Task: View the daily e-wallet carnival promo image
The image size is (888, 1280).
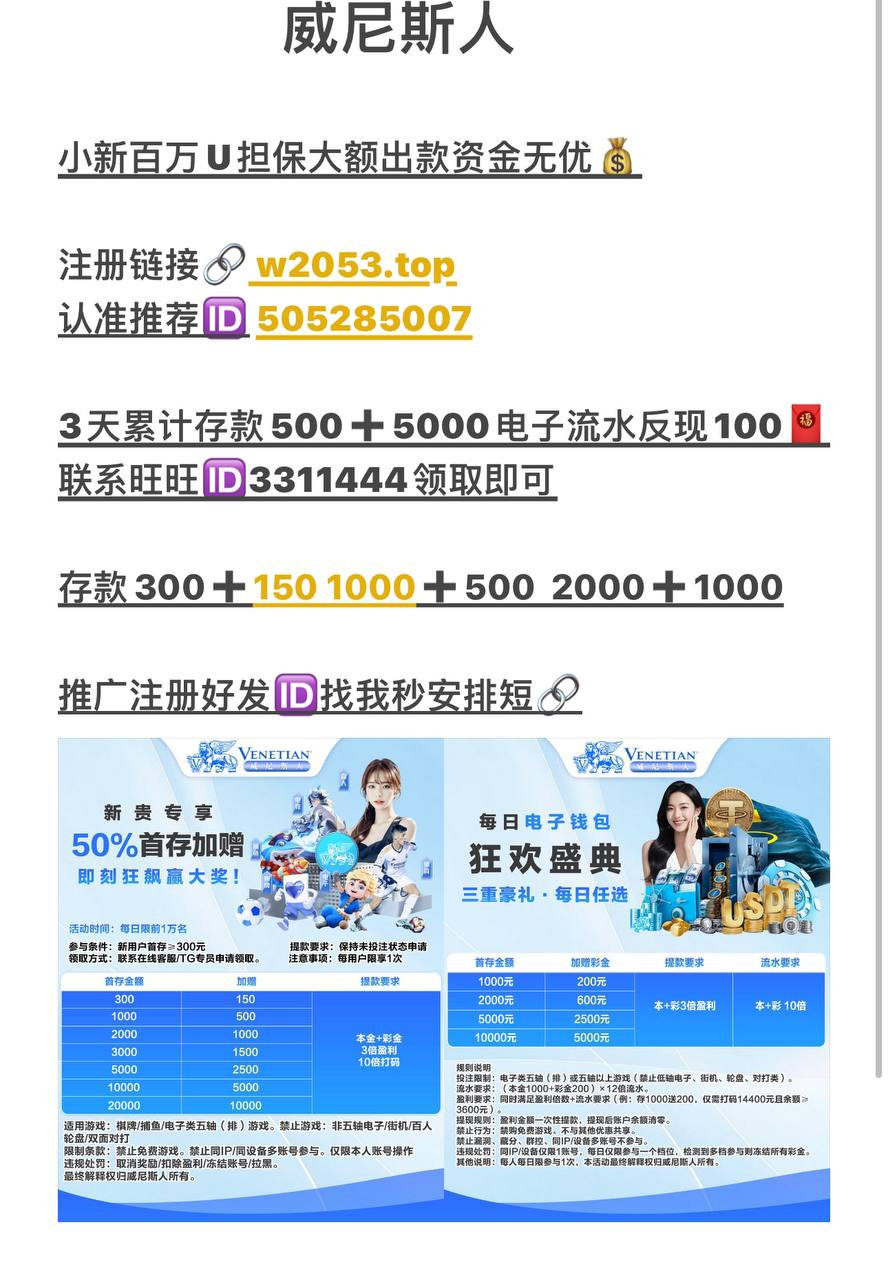Action: [637, 979]
